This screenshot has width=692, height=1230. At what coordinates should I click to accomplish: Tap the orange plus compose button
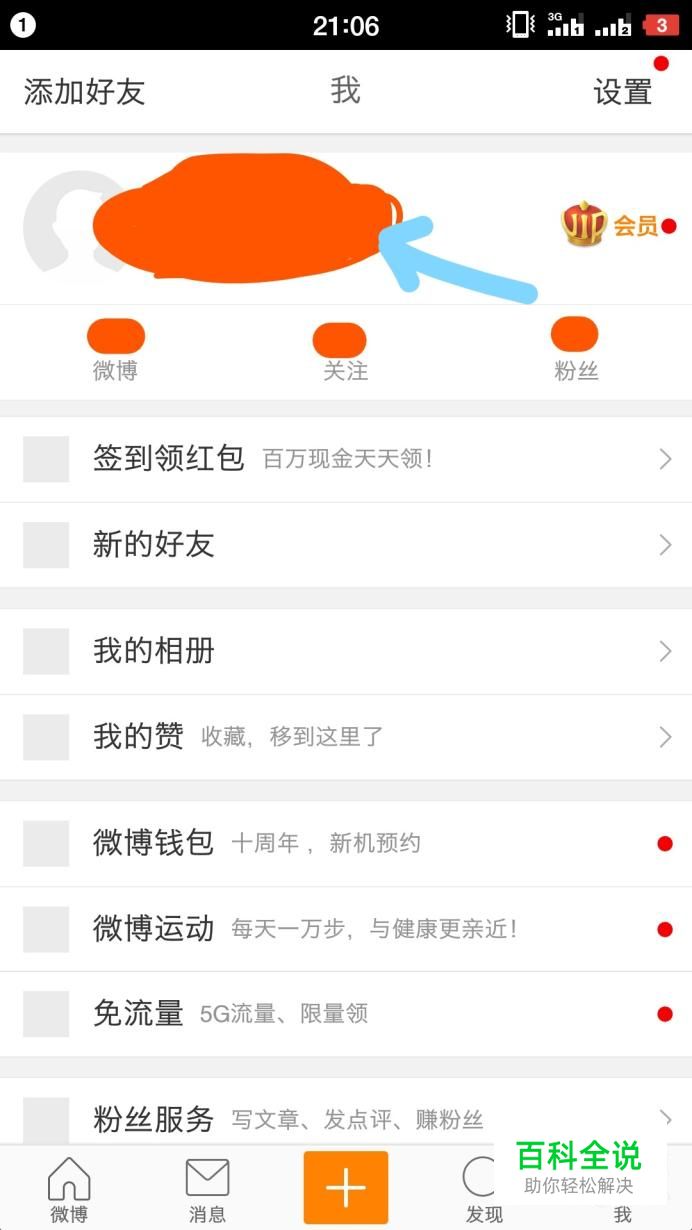(x=346, y=1188)
